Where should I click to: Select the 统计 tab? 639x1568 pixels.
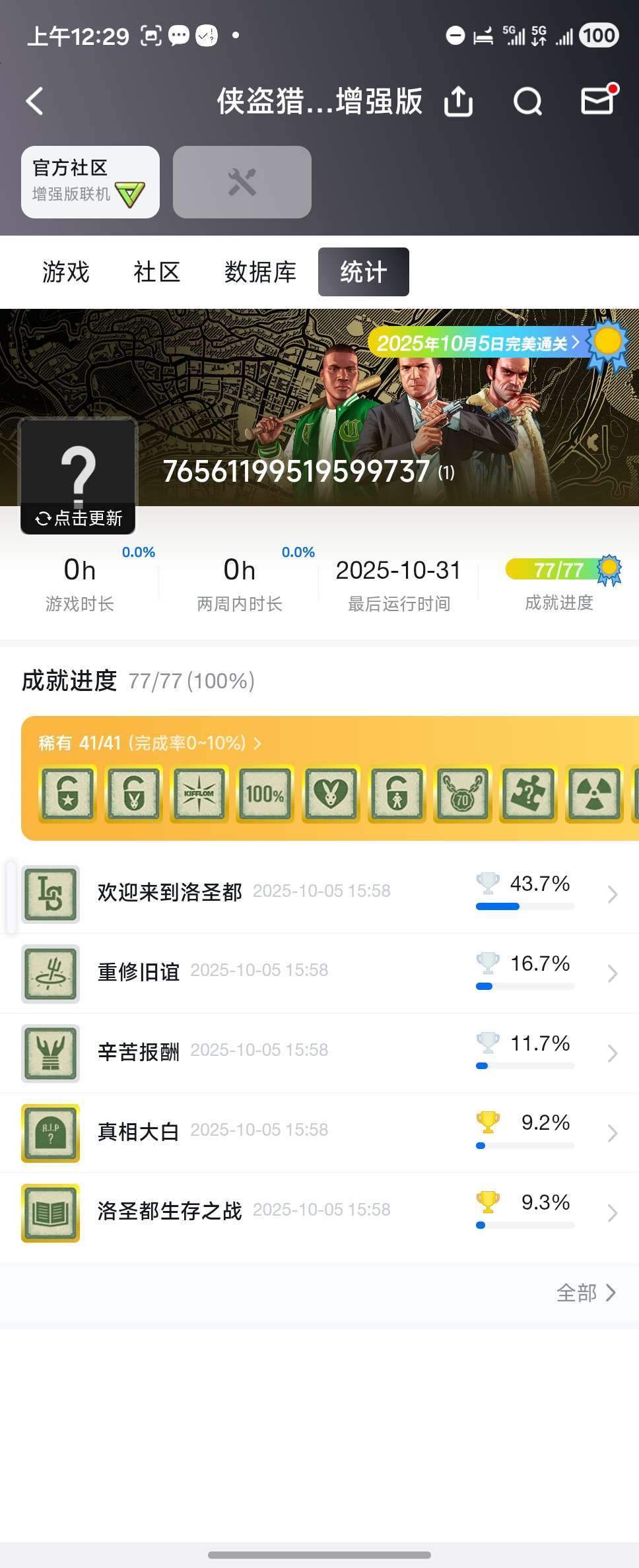tap(364, 272)
